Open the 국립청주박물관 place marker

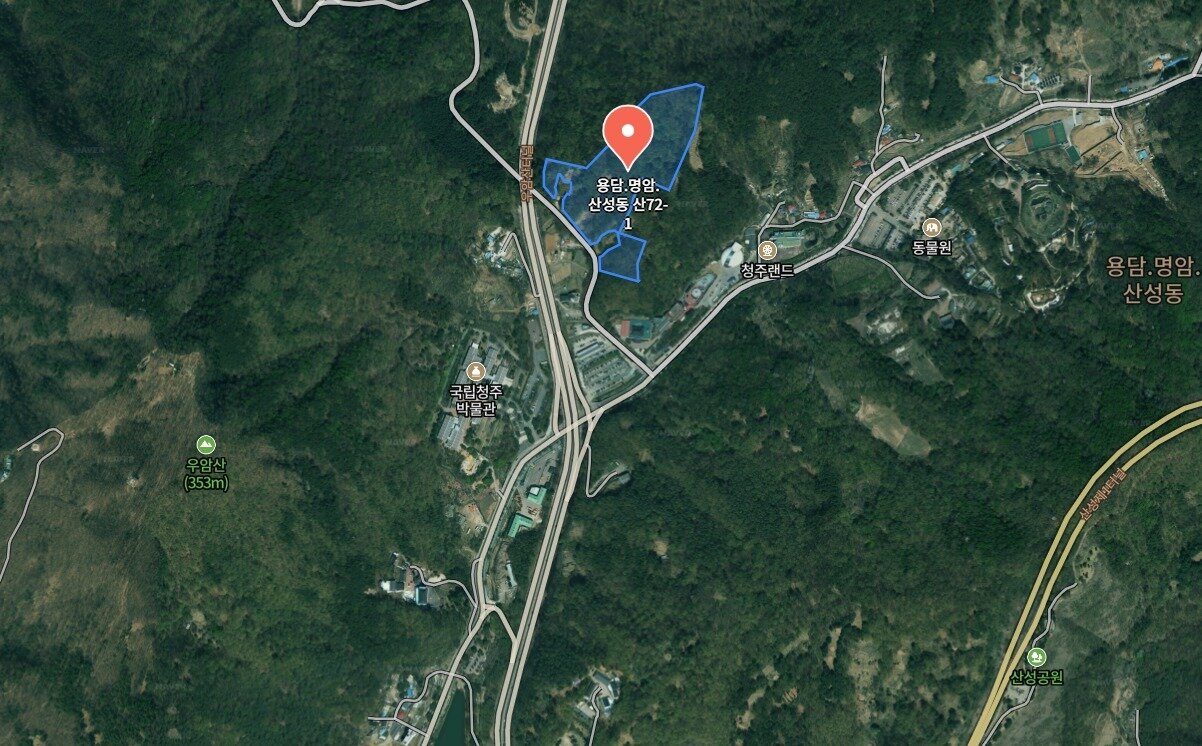click(x=475, y=371)
